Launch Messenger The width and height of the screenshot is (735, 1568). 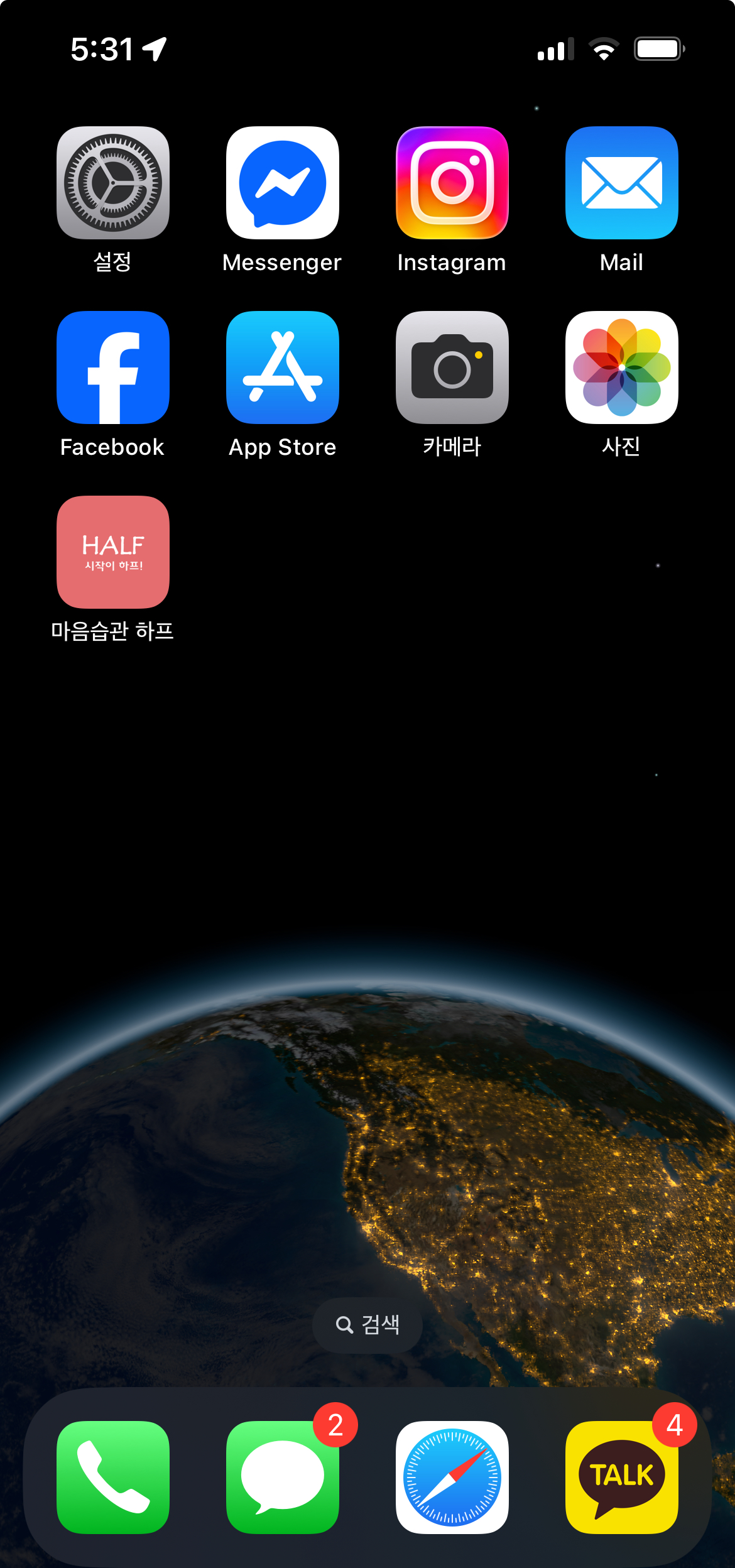[283, 183]
